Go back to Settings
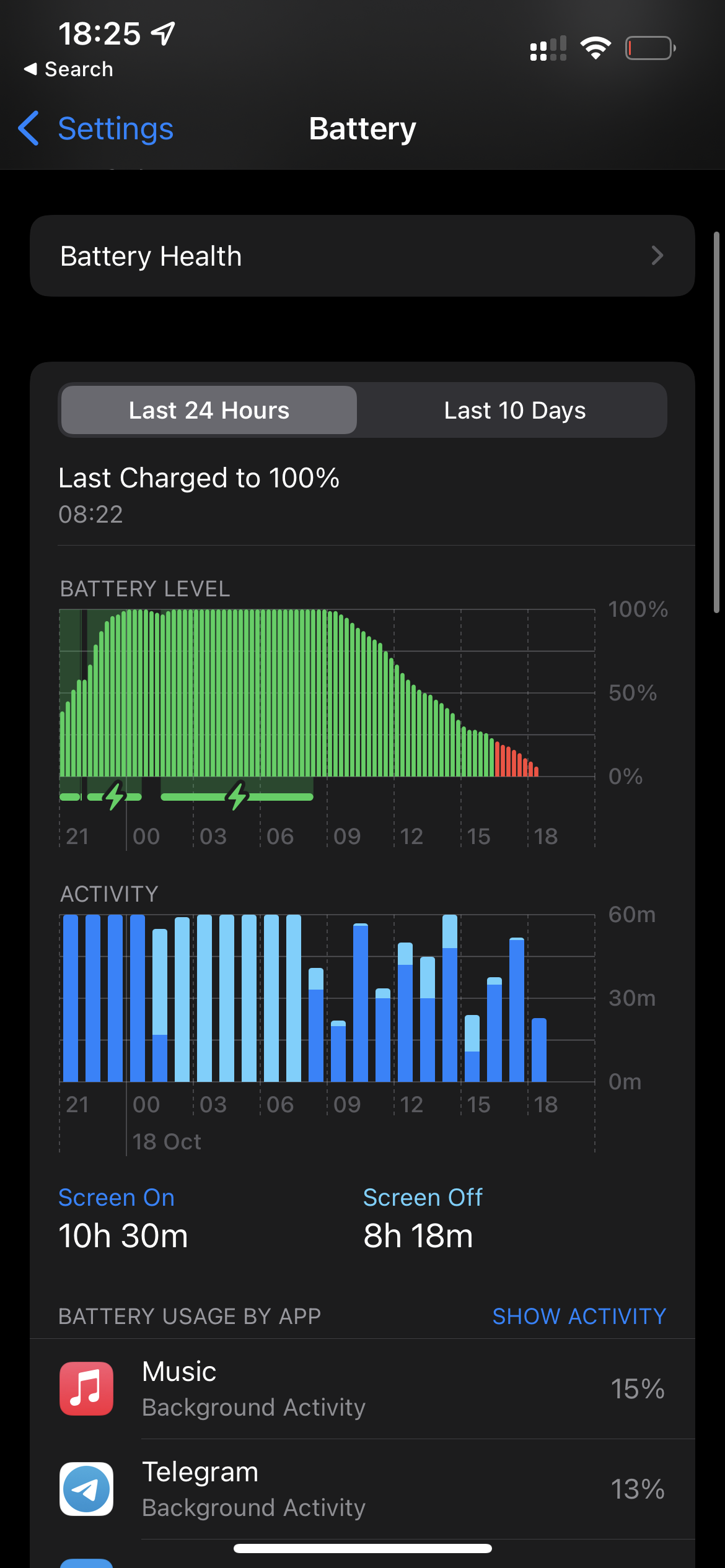Image resolution: width=725 pixels, height=1568 pixels. coord(96,129)
